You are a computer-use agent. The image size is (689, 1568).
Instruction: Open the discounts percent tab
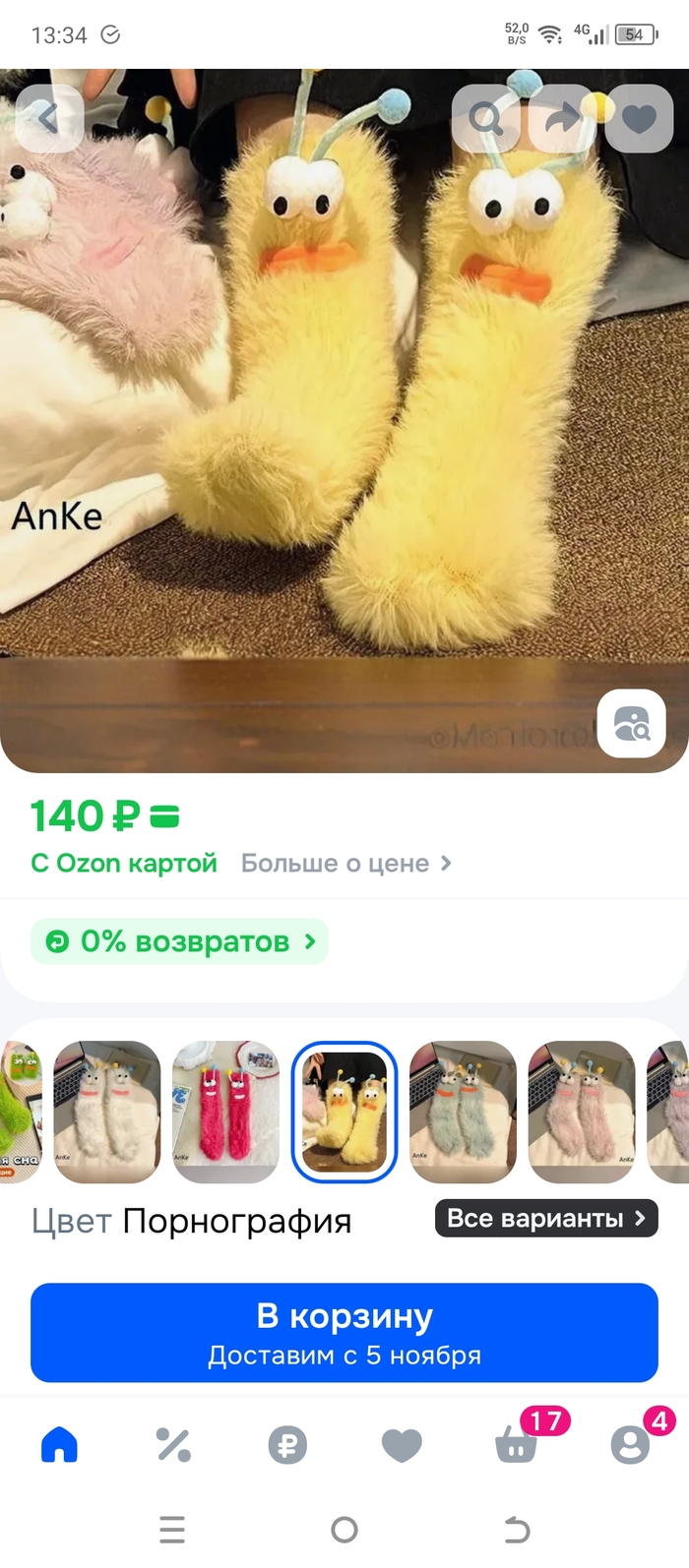click(x=173, y=1444)
